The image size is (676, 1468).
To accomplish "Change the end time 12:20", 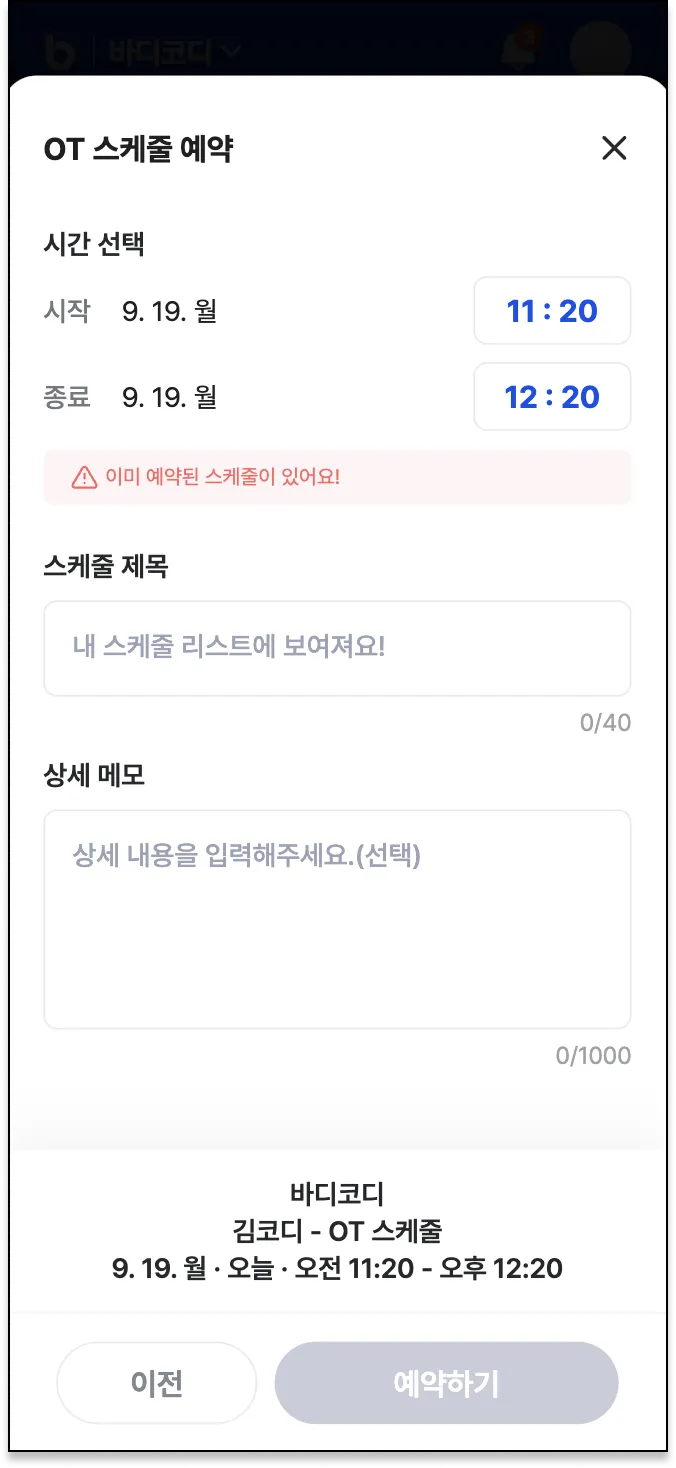I will (x=551, y=397).
